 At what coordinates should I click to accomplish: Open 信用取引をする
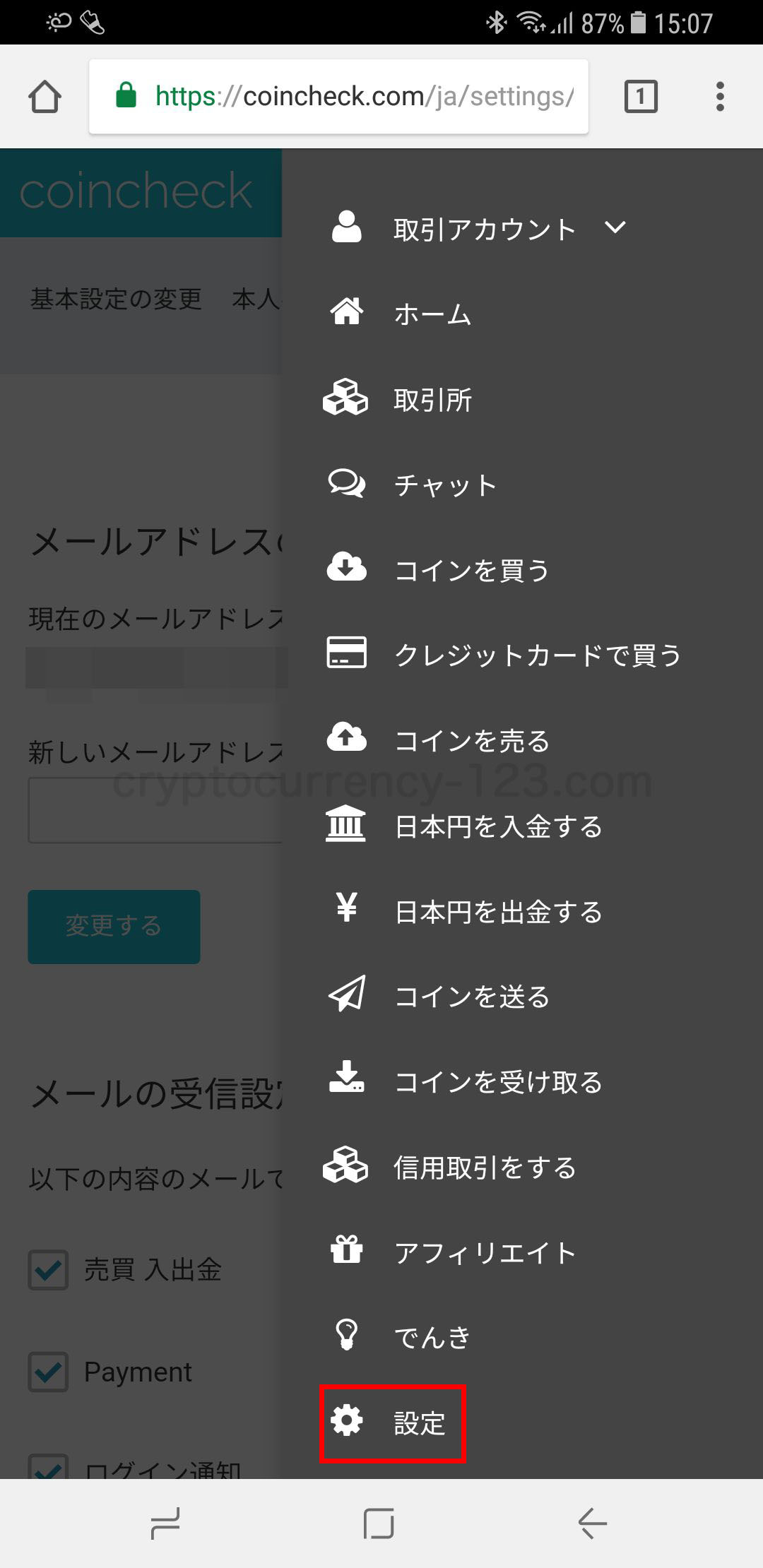coord(450,1167)
